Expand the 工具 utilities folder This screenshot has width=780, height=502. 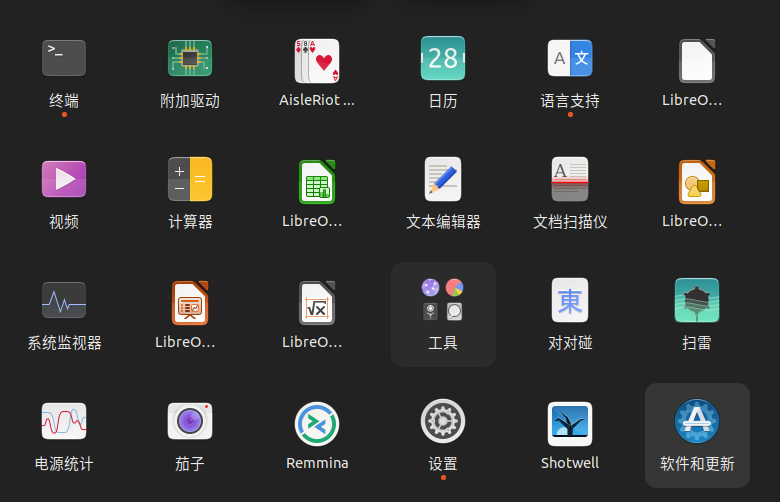coord(443,302)
